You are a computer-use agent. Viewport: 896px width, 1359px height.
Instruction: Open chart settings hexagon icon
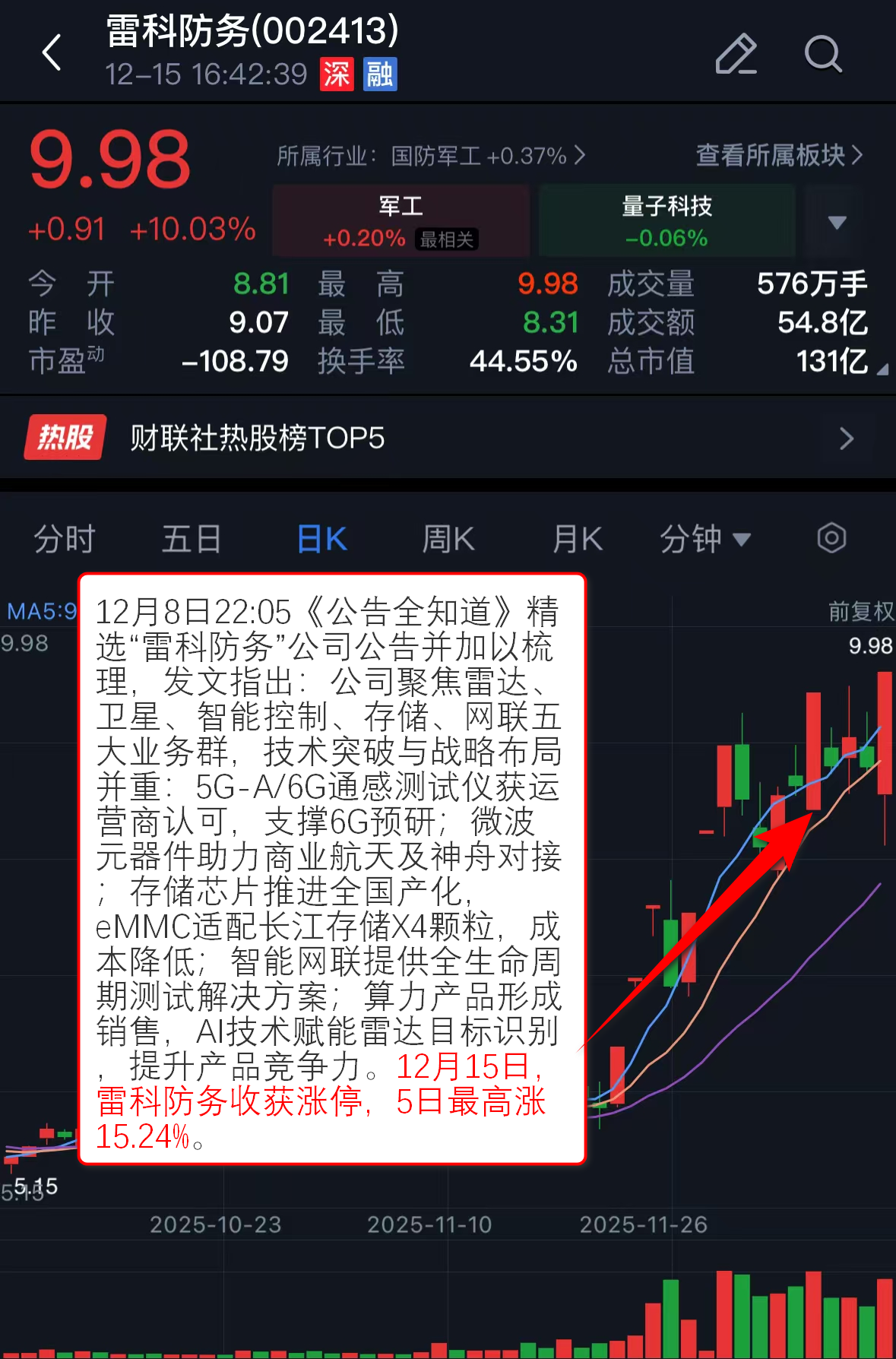pyautogui.click(x=831, y=538)
